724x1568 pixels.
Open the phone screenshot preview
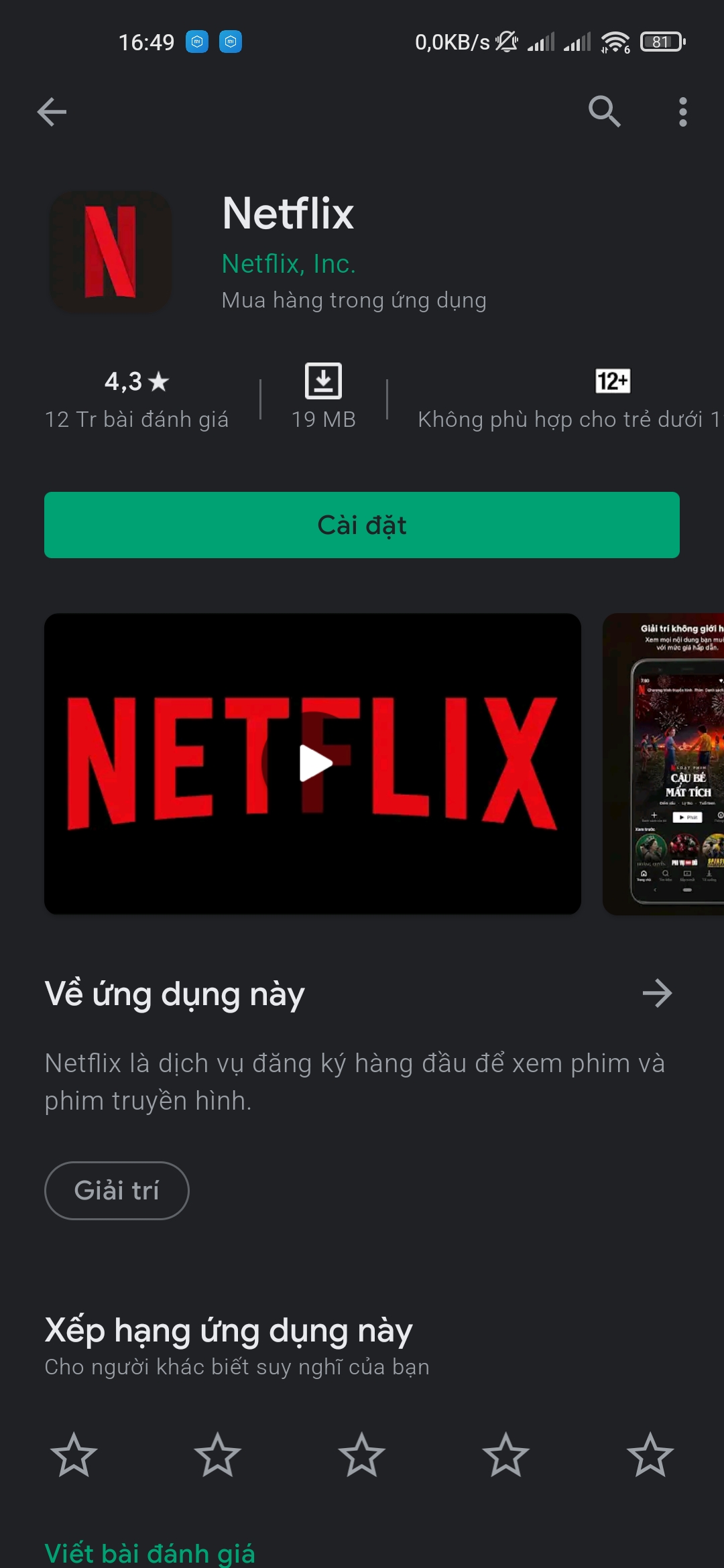[x=664, y=764]
